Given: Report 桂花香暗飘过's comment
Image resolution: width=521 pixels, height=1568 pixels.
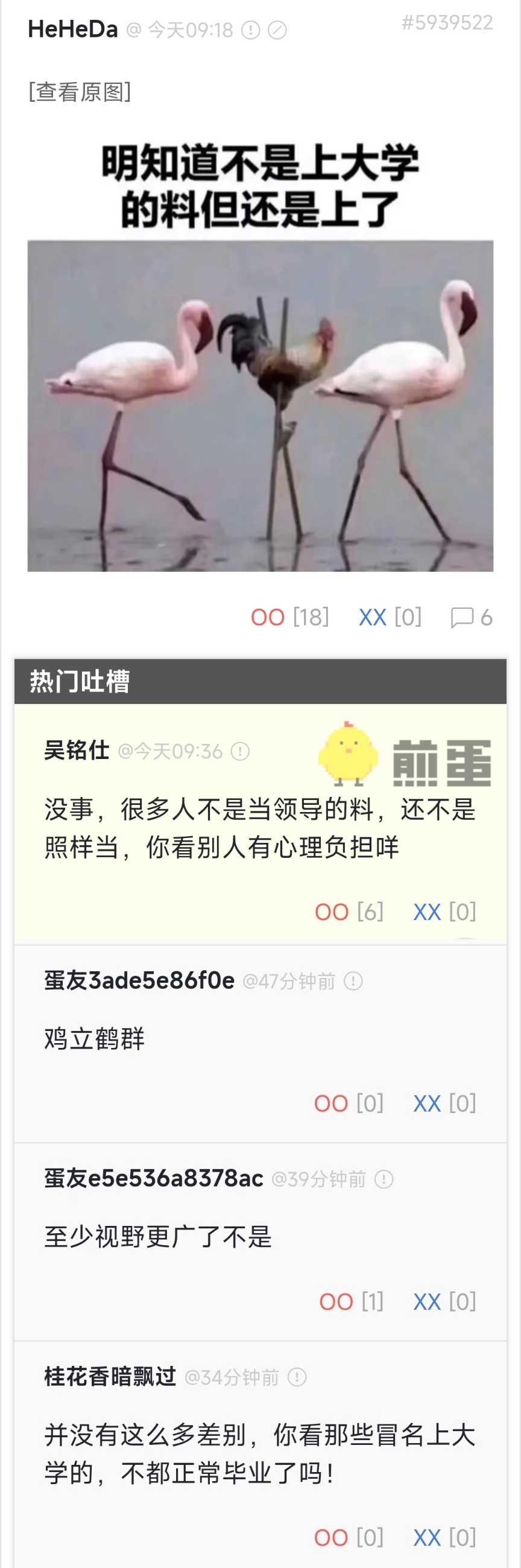Looking at the screenshot, I should click(x=297, y=1377).
